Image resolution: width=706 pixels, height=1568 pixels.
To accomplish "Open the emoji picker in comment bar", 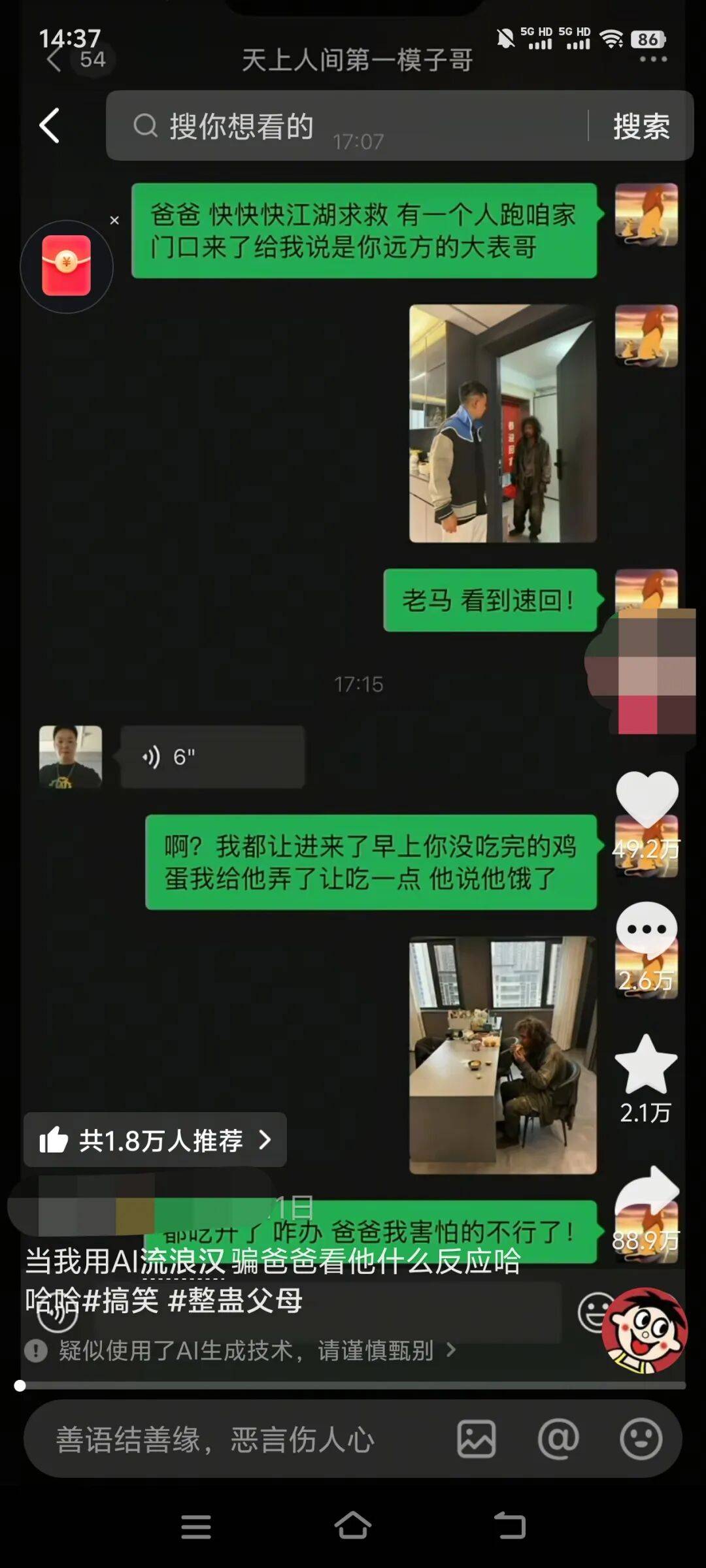I will click(641, 1439).
